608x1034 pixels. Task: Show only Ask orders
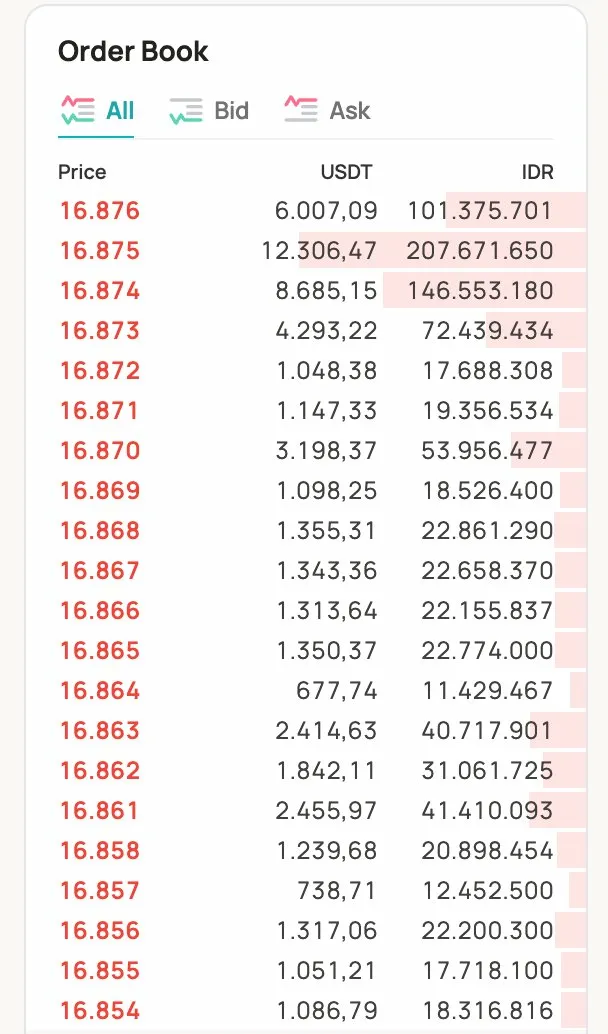(x=327, y=110)
